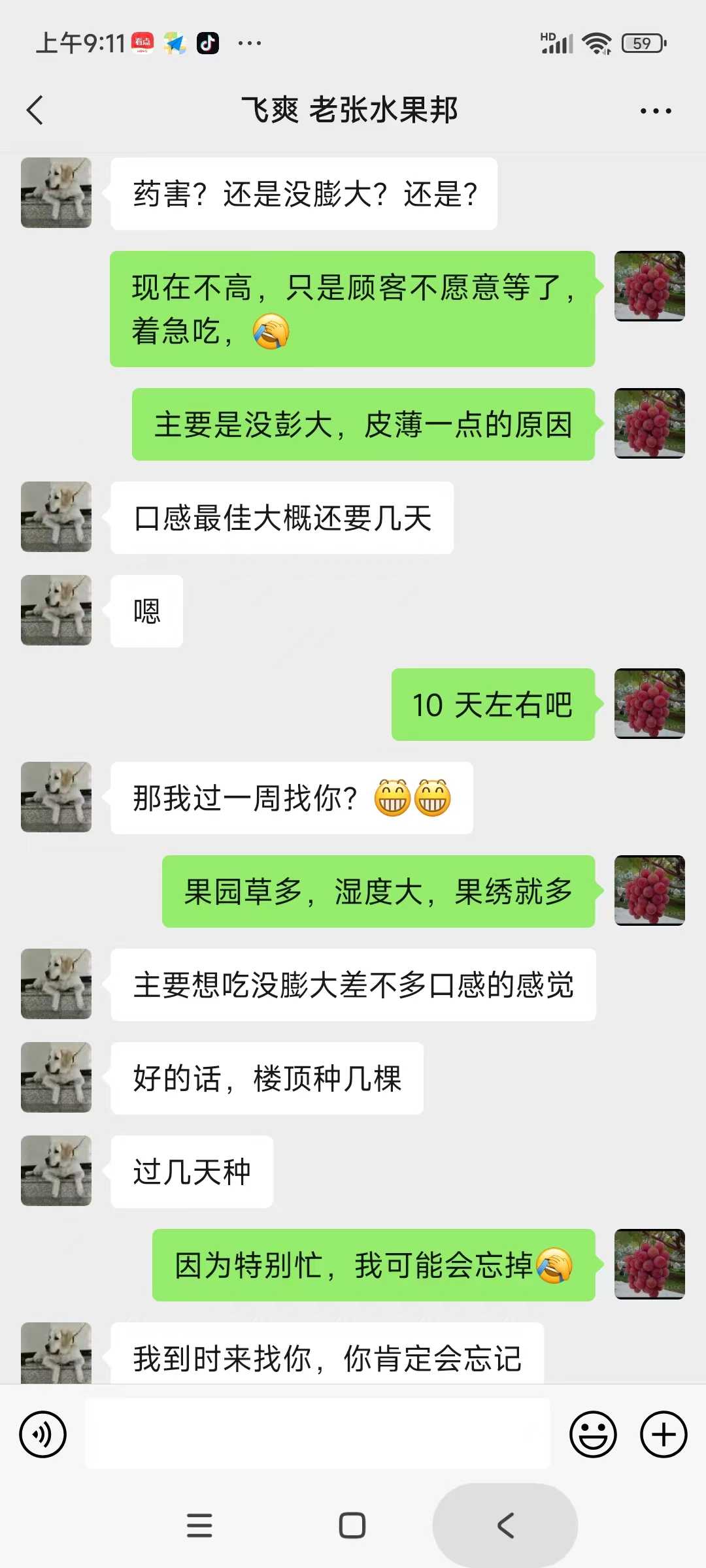Image resolution: width=706 pixels, height=1568 pixels.
Task: Open dog avatar beside 药害 message
Action: [56, 193]
